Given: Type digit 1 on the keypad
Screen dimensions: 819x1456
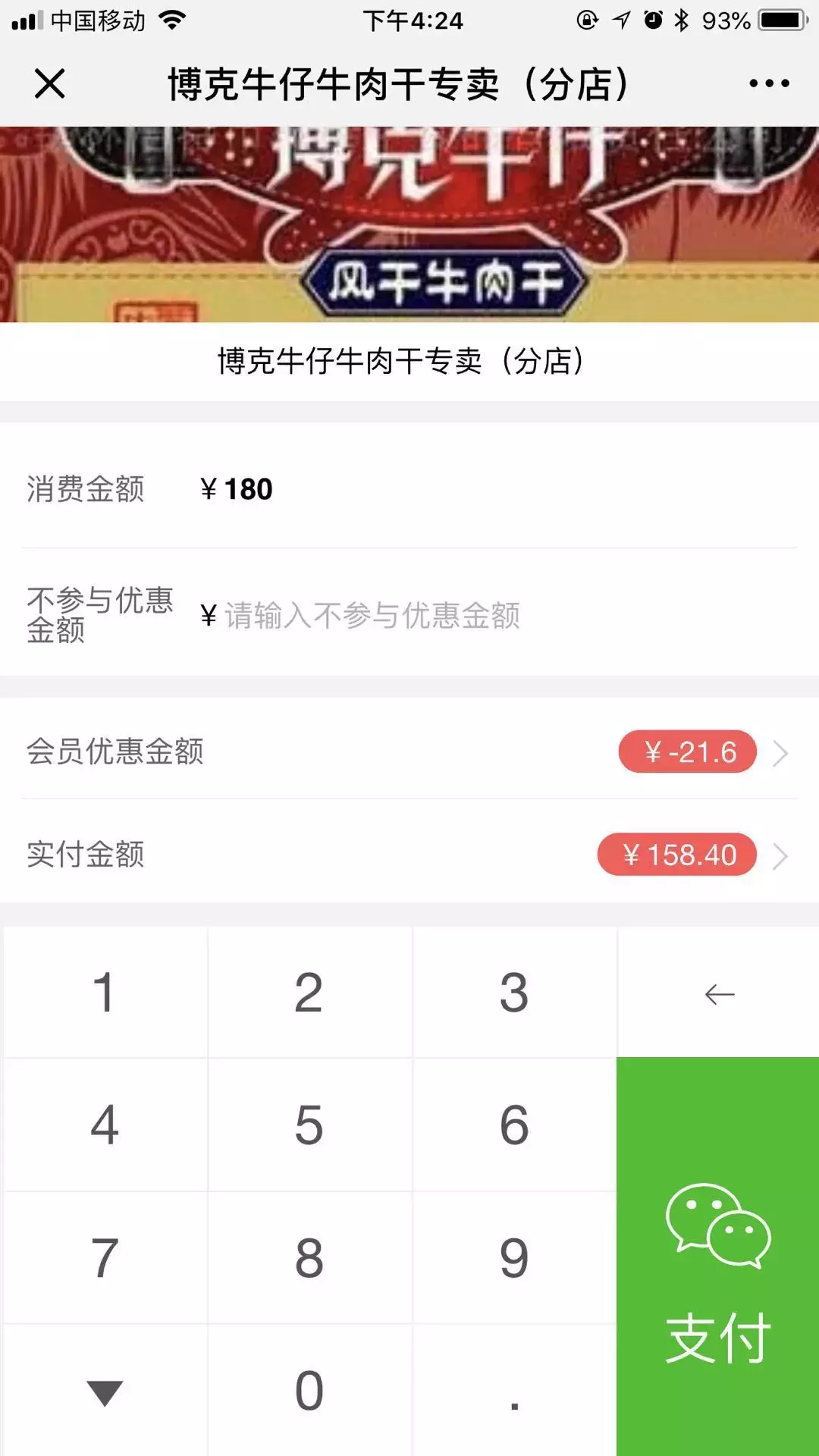Looking at the screenshot, I should 105,993.
